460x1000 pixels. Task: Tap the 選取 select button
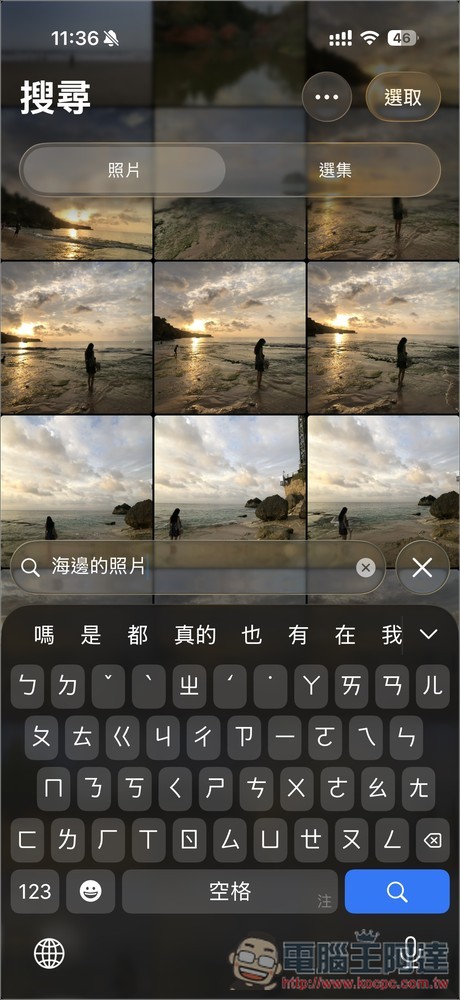tap(403, 98)
